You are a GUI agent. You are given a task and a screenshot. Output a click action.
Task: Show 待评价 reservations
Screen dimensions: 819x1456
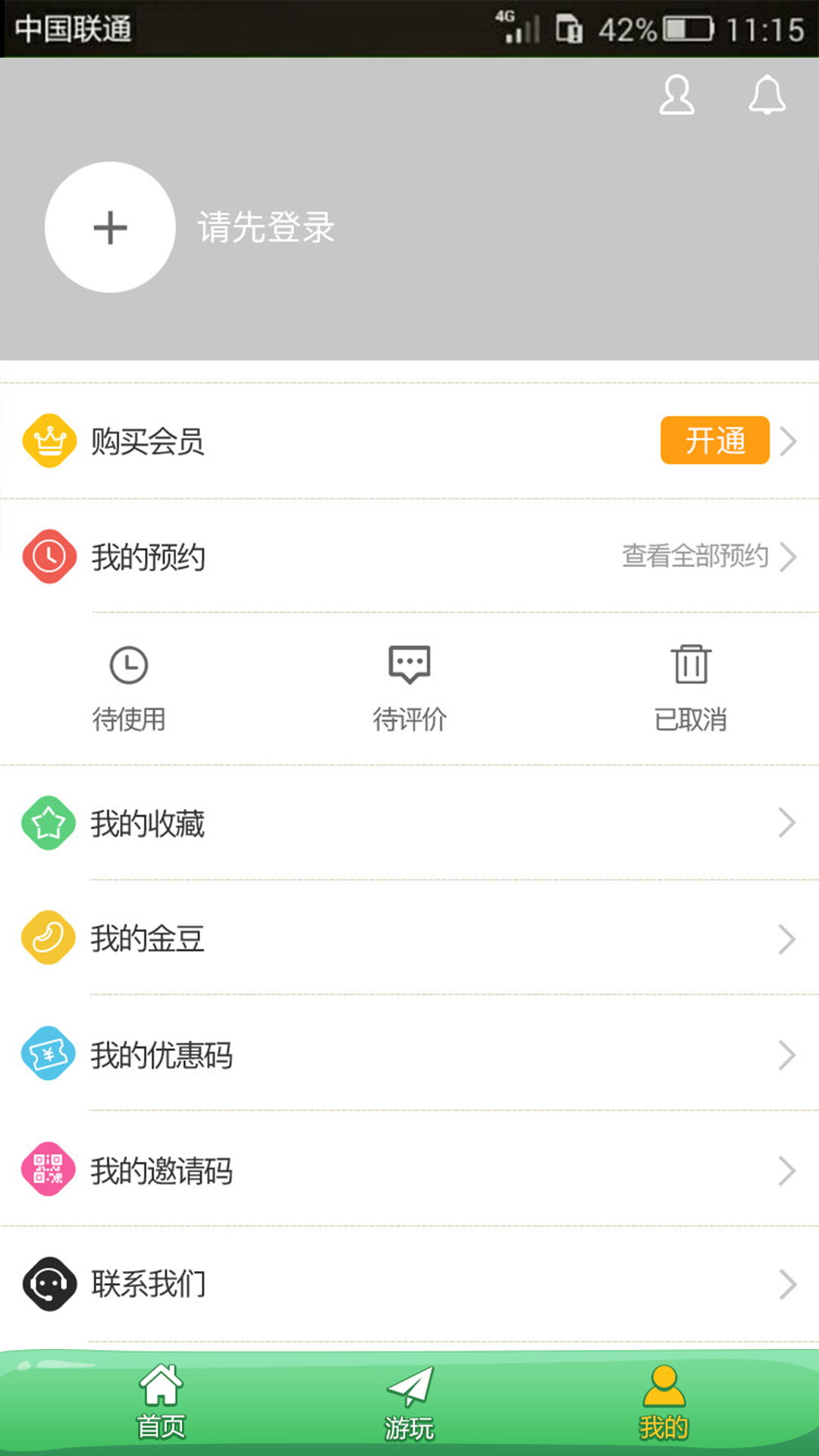409,689
